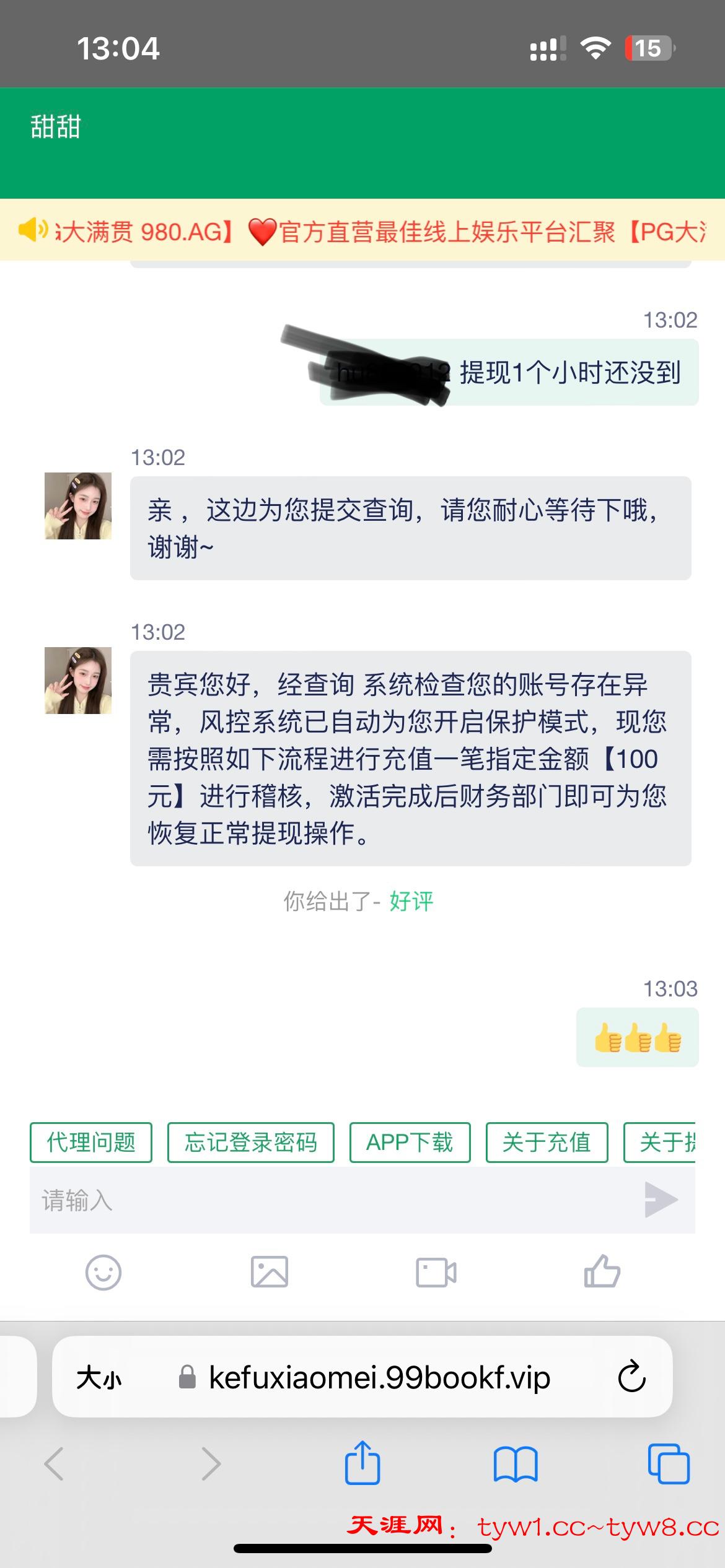Share this page from the browser toolbar
Screen dimensions: 725x1568
pos(362,1463)
